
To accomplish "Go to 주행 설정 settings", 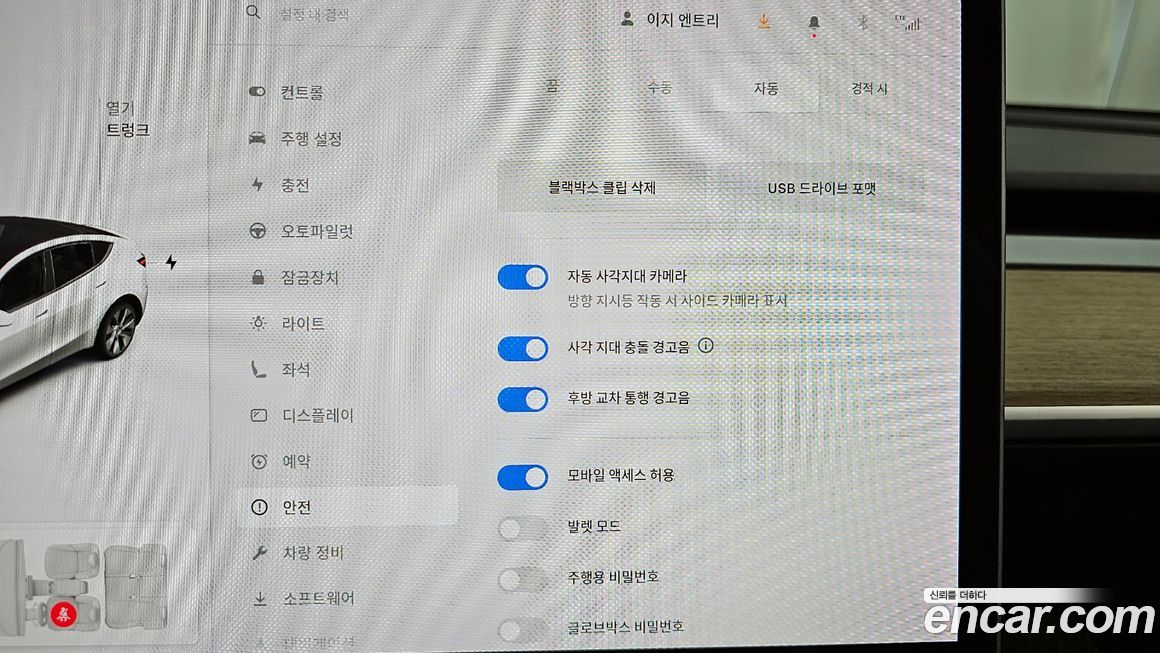I will coord(310,138).
